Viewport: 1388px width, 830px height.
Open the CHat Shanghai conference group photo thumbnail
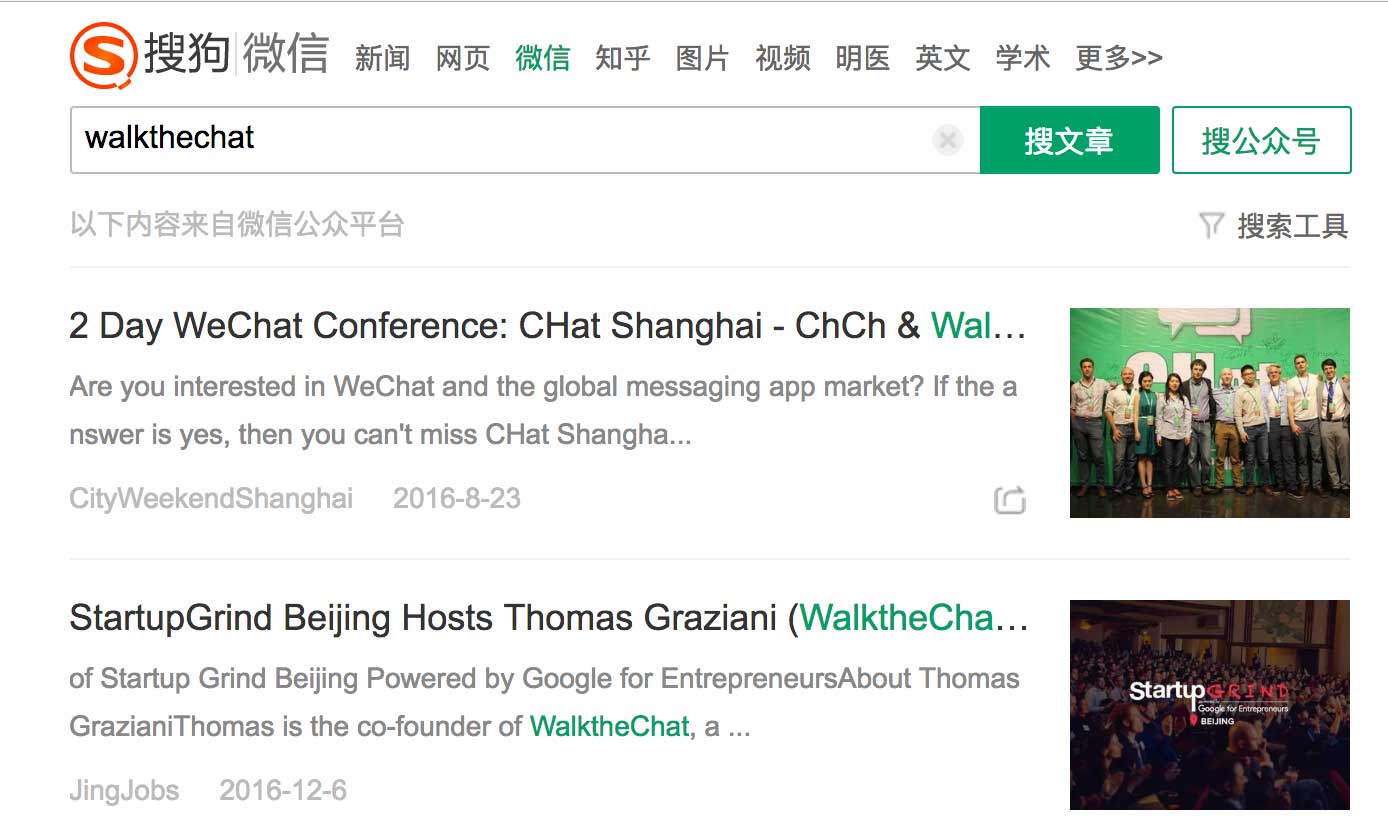(x=1209, y=412)
